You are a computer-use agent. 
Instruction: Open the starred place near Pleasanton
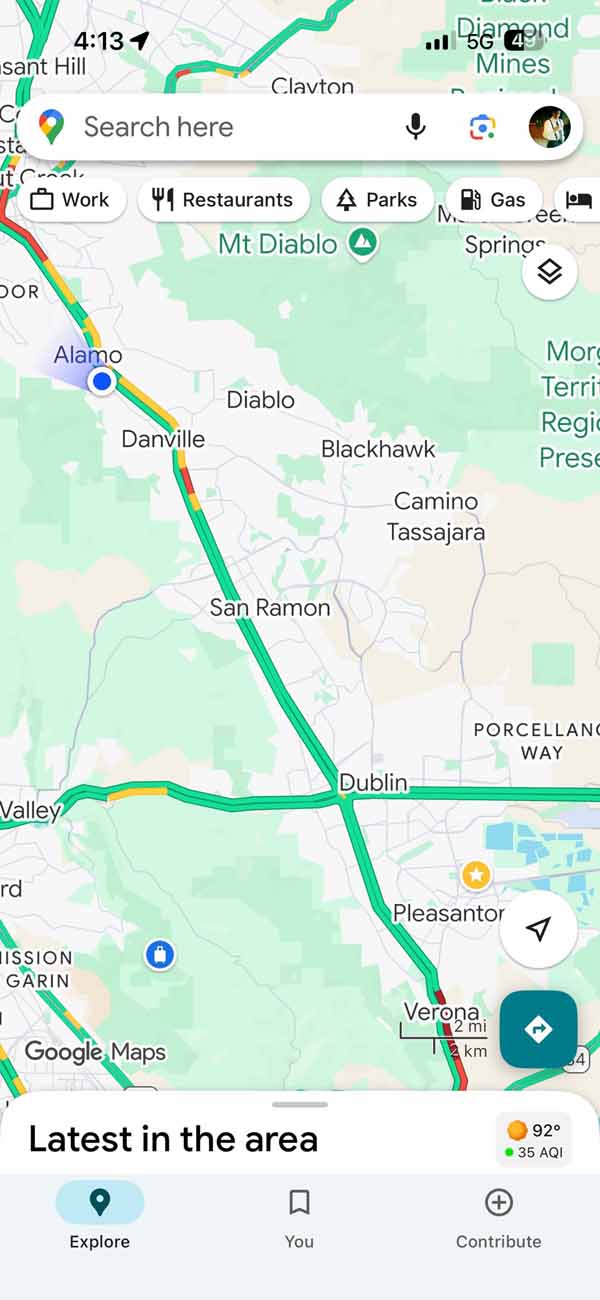[476, 876]
